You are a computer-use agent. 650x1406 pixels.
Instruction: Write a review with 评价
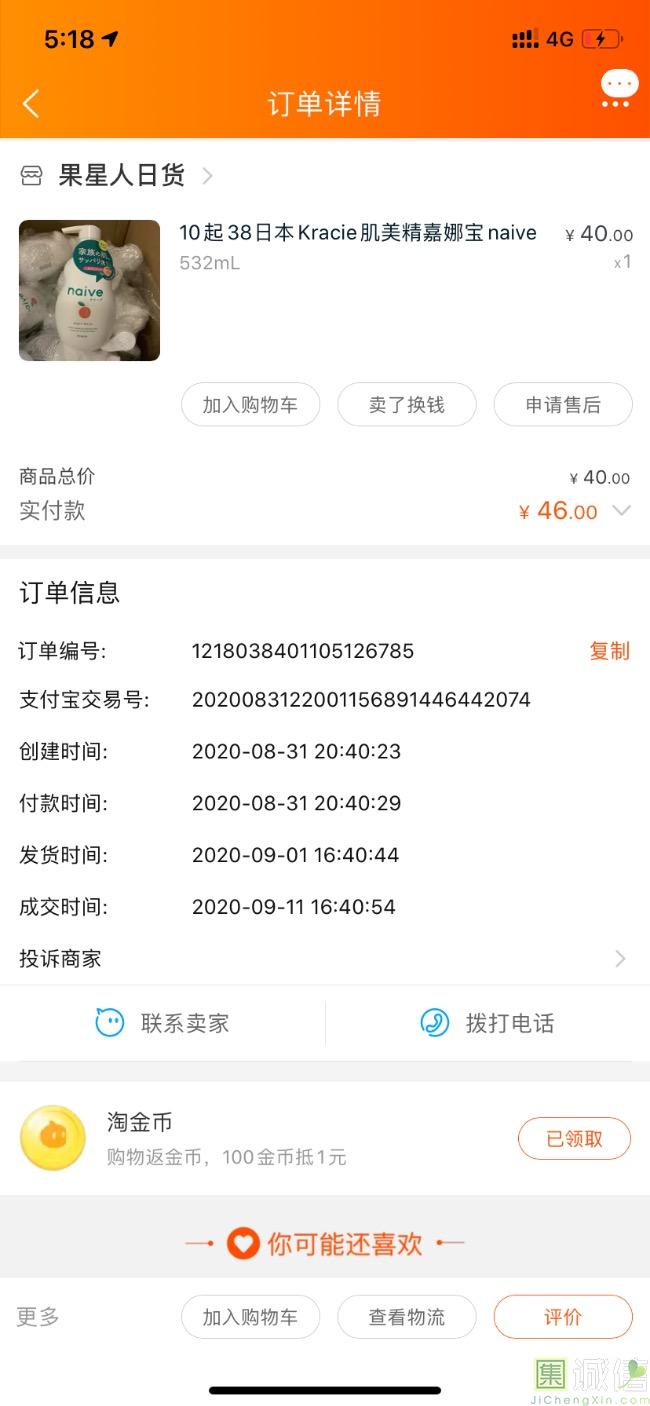click(563, 1317)
